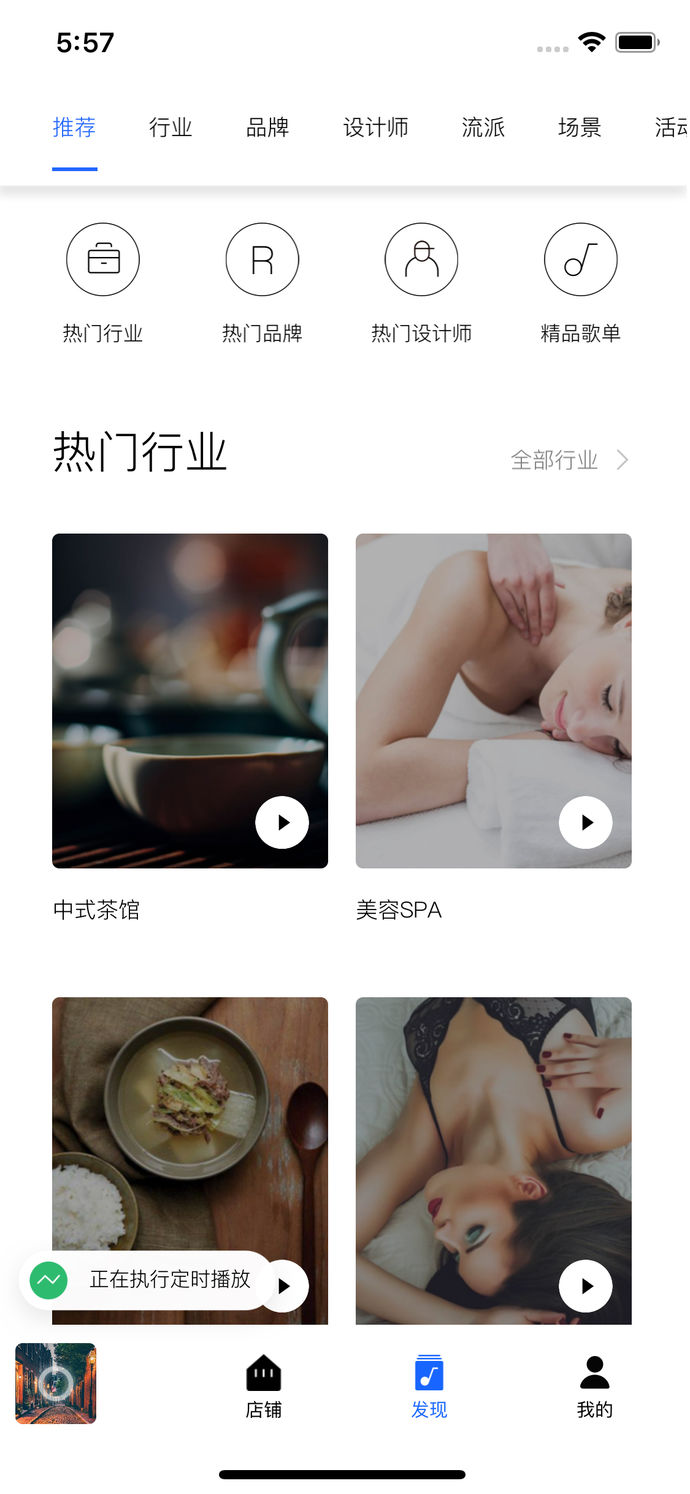Switch to the 店铺 bottom tab

[264, 1387]
